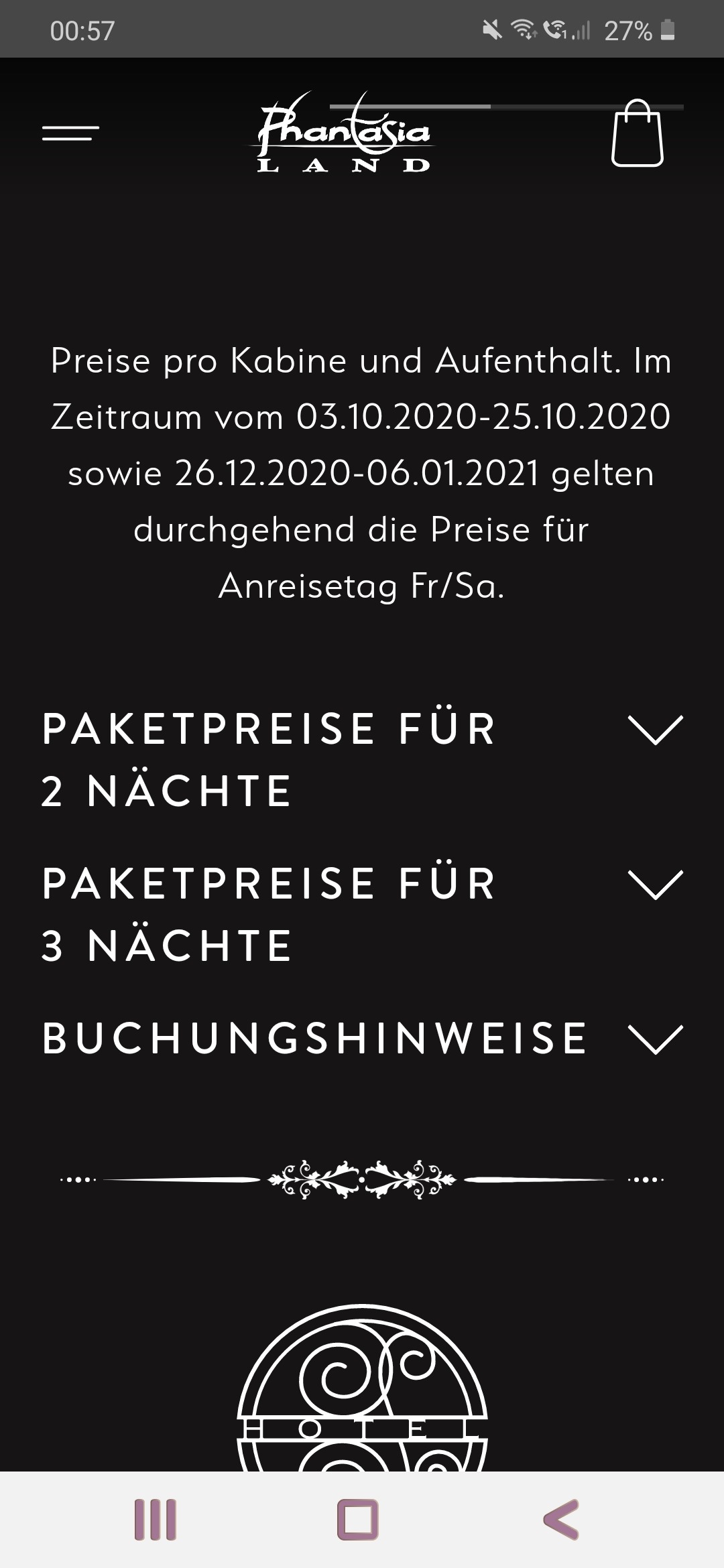Open recent apps from the navigation bar
The width and height of the screenshot is (724, 1568).
[156, 1520]
